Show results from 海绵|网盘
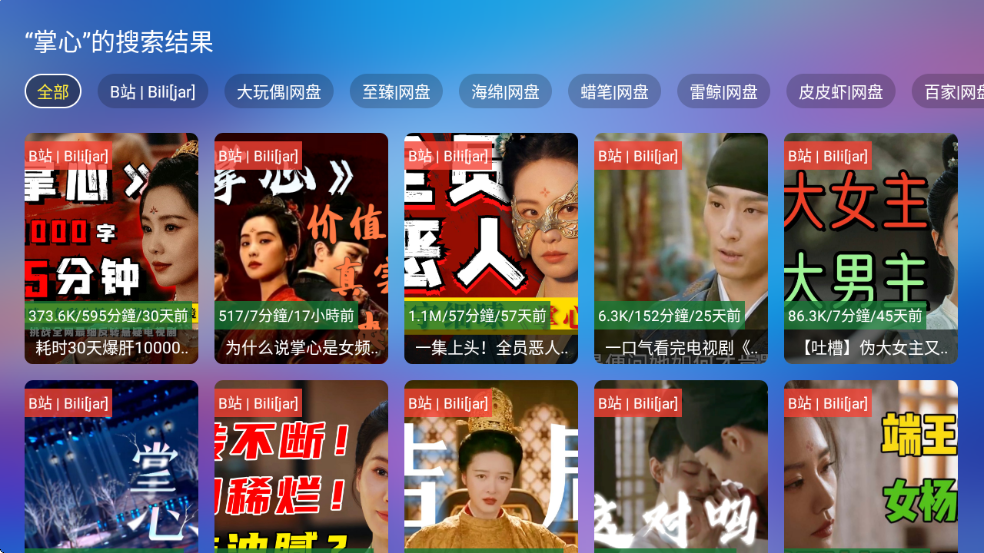 pos(506,92)
